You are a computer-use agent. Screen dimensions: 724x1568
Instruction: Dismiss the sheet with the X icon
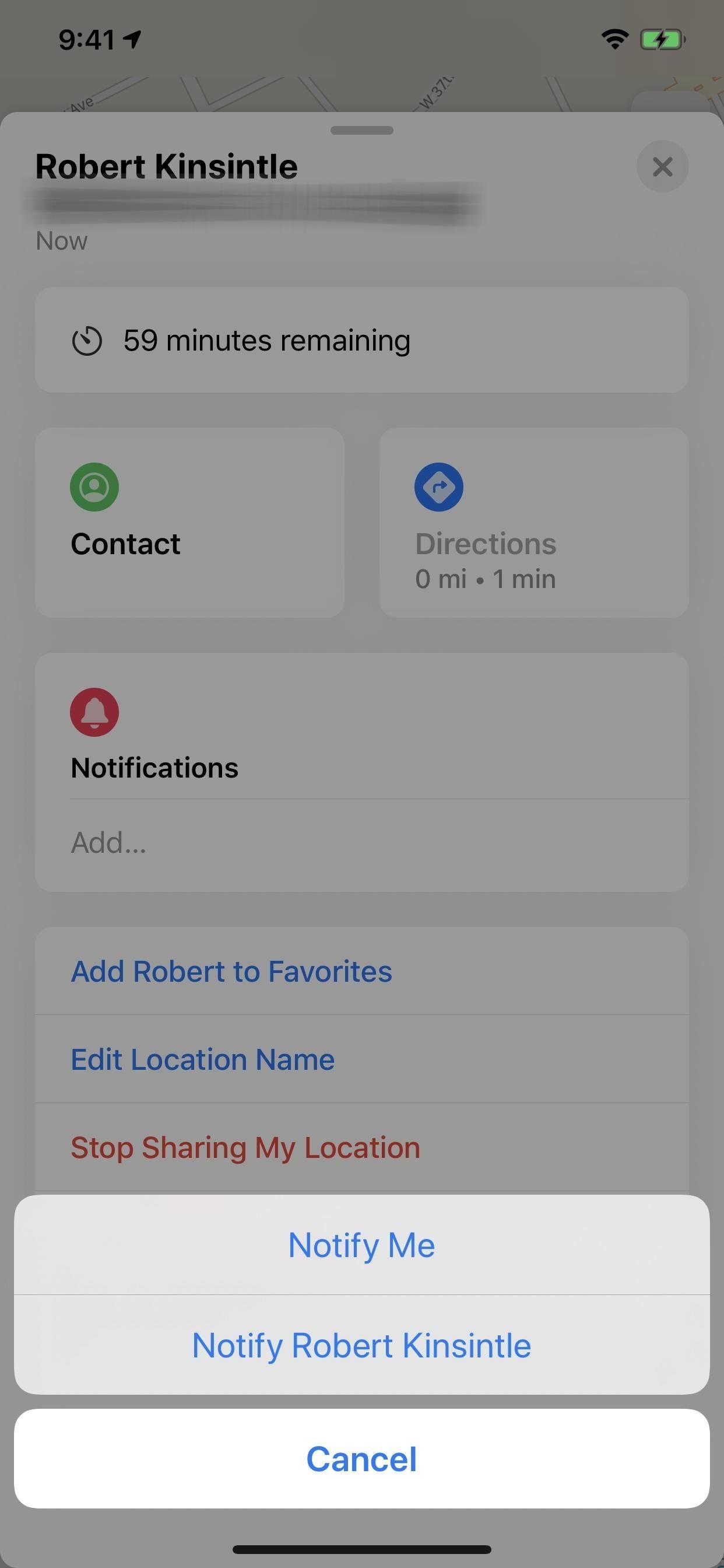point(663,167)
